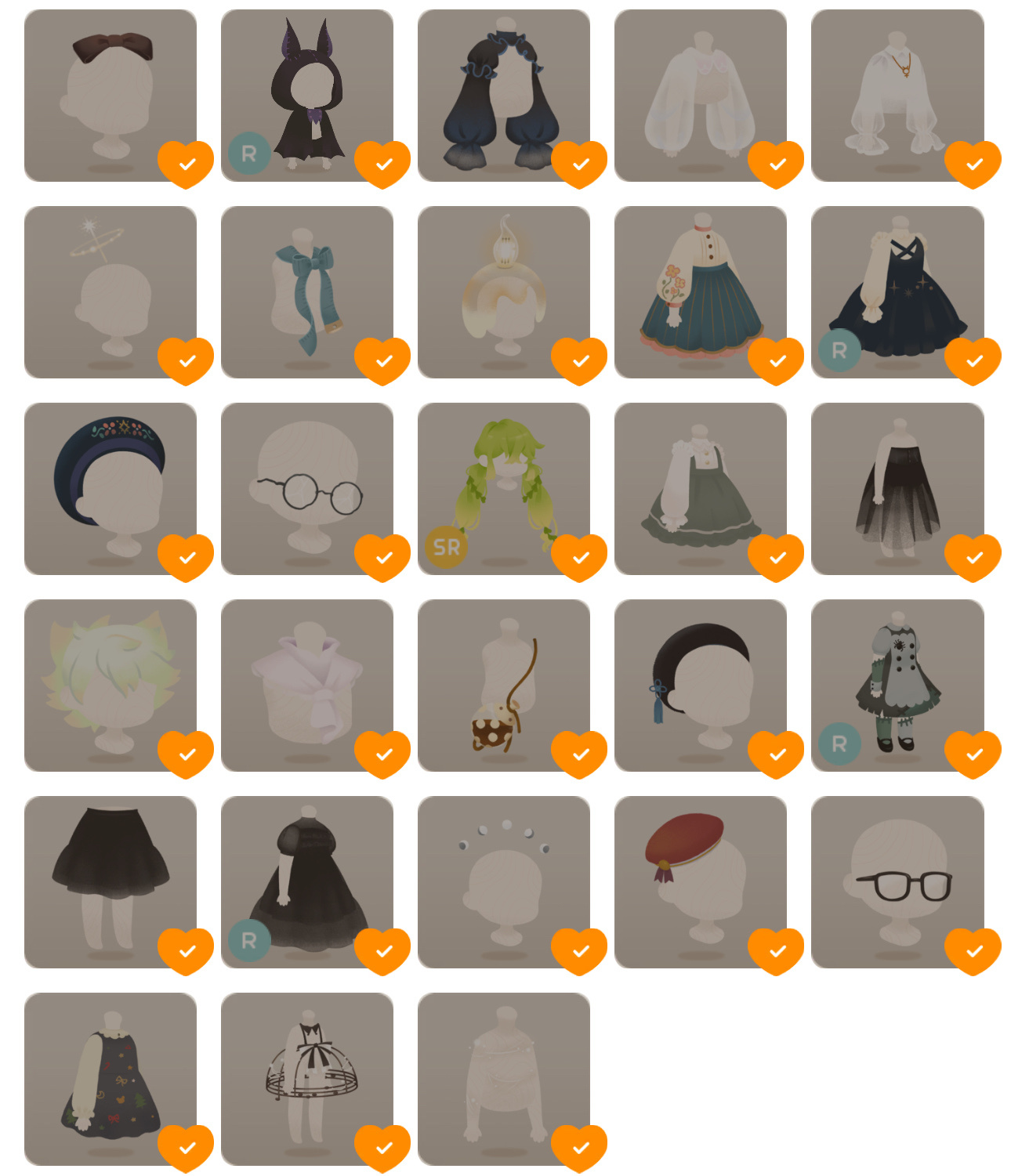Tap the black mini skirt tile
Image resolution: width=1011 pixels, height=1176 pixels.
point(111,881)
